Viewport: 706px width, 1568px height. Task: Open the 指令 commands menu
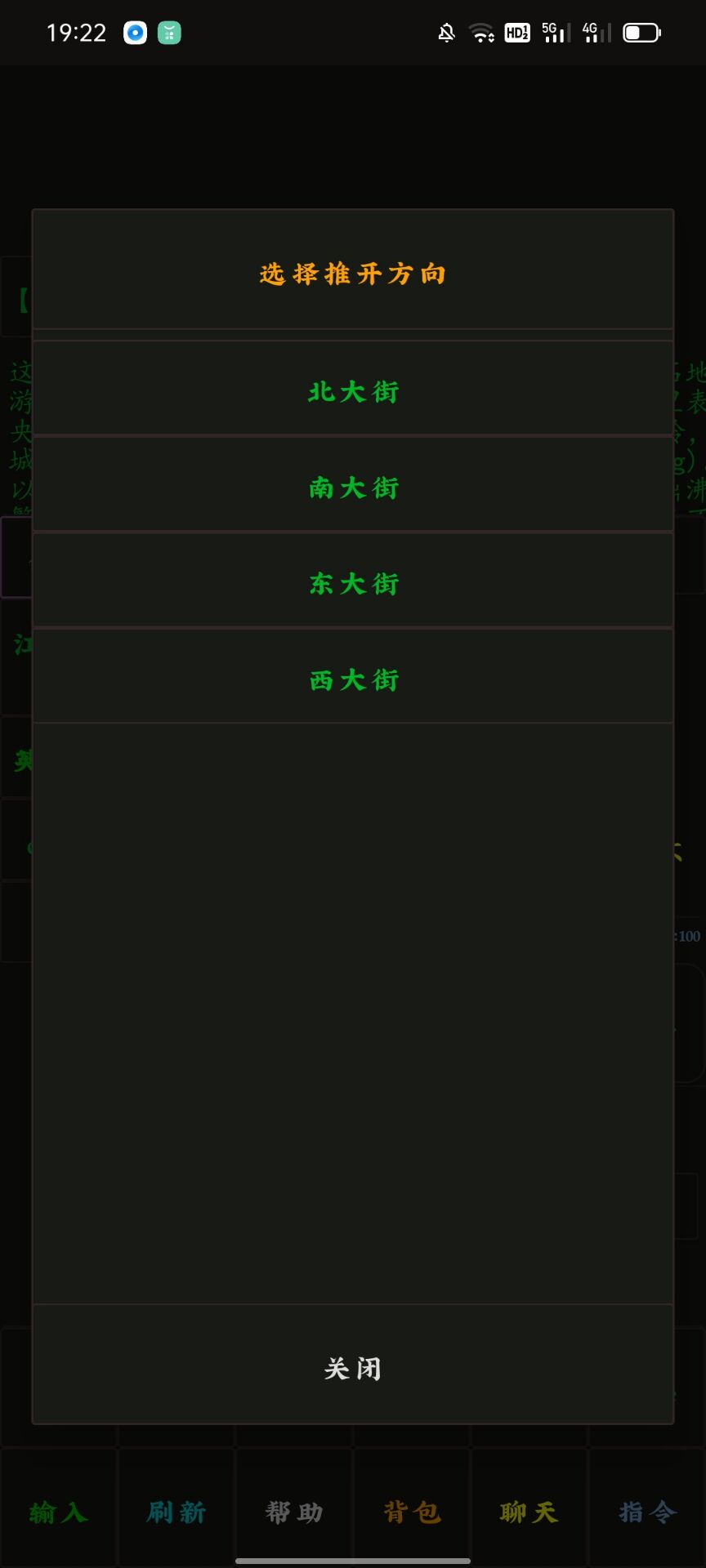tap(648, 1512)
